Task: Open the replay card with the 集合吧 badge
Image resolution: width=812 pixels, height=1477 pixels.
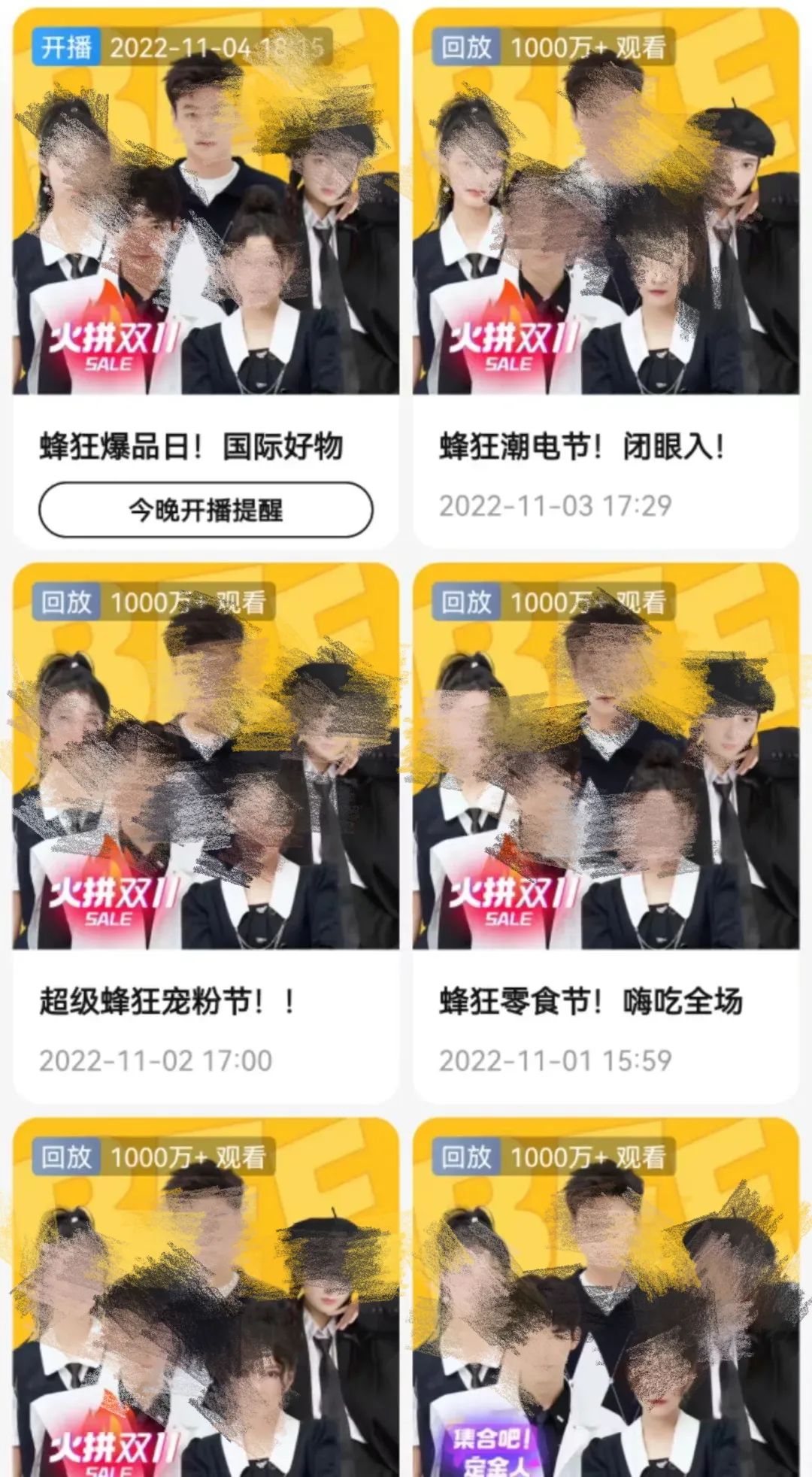Action: pos(605,1309)
